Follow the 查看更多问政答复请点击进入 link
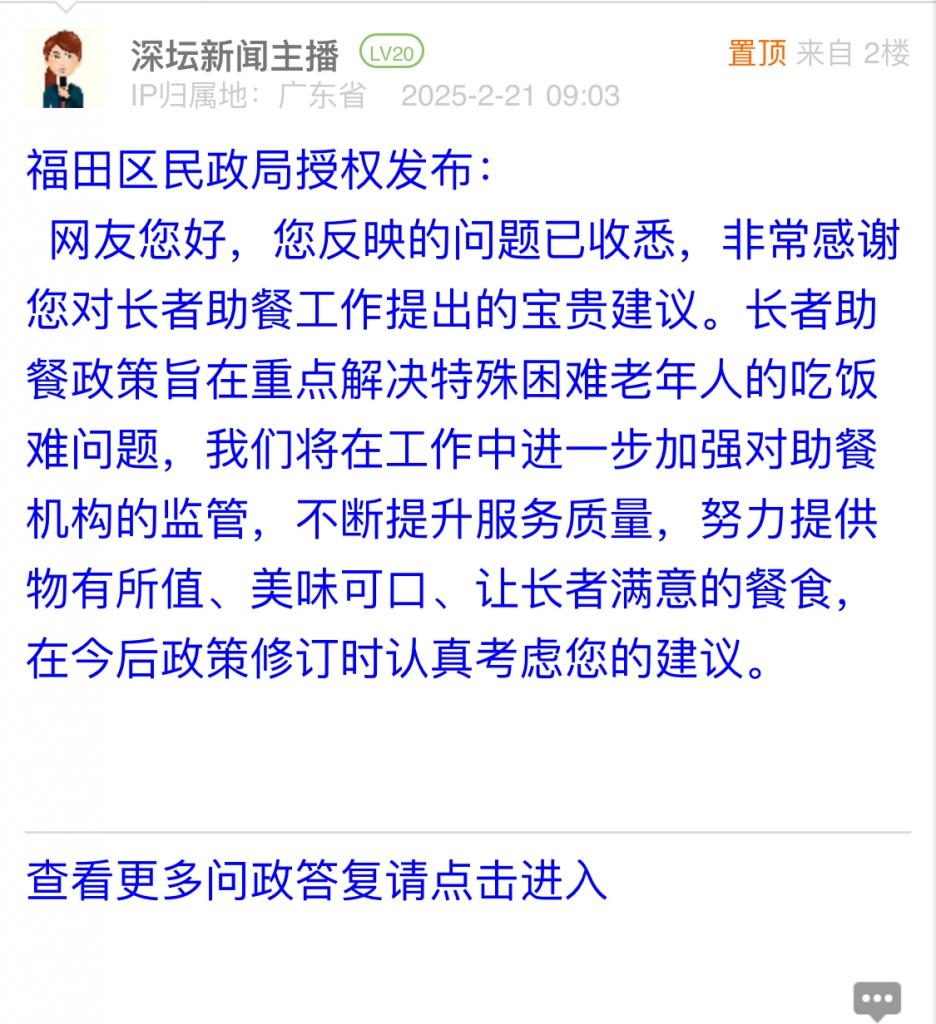The height and width of the screenshot is (1024, 936). tap(317, 880)
